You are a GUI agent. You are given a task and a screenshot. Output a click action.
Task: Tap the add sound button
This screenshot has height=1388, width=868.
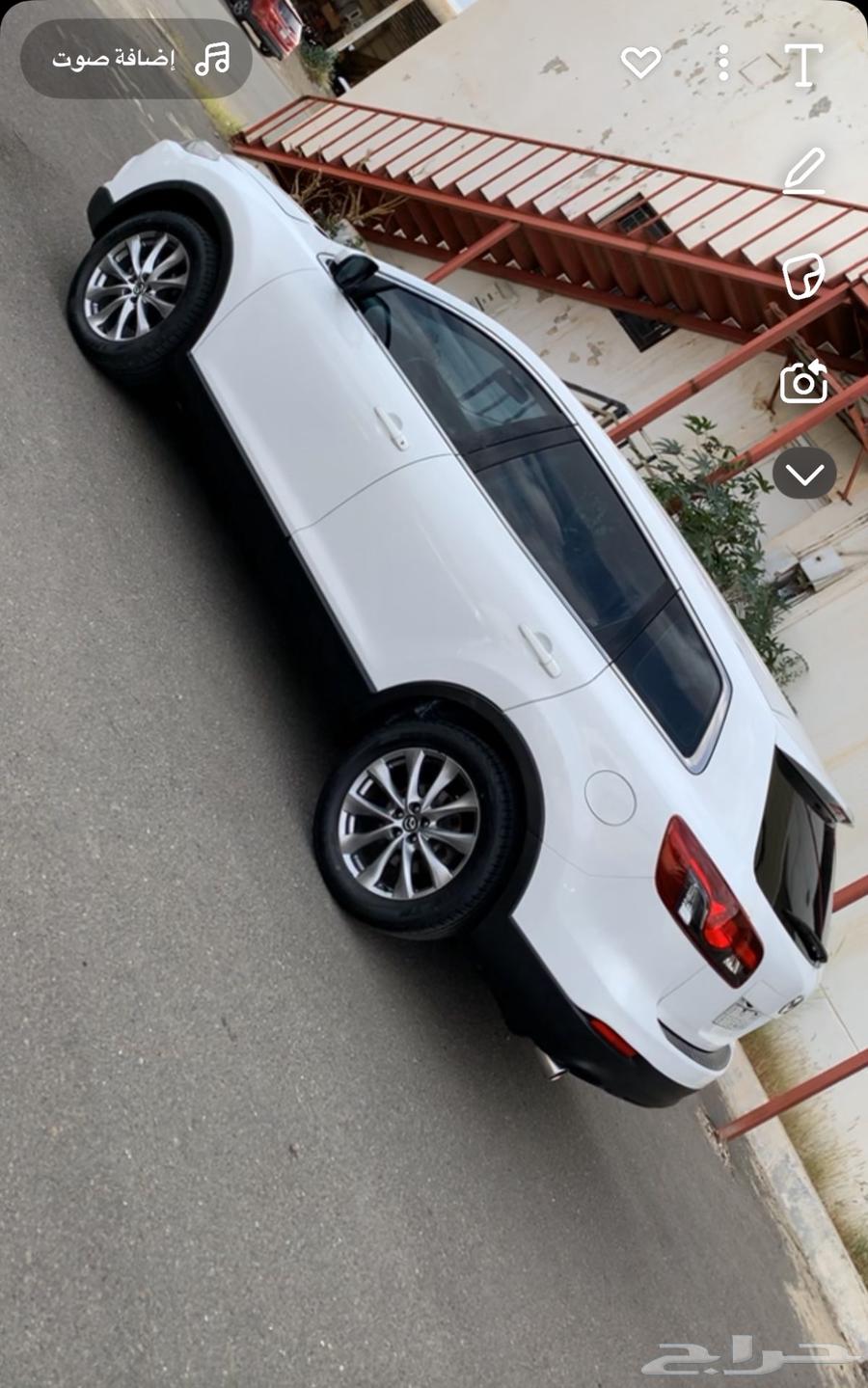(136, 59)
